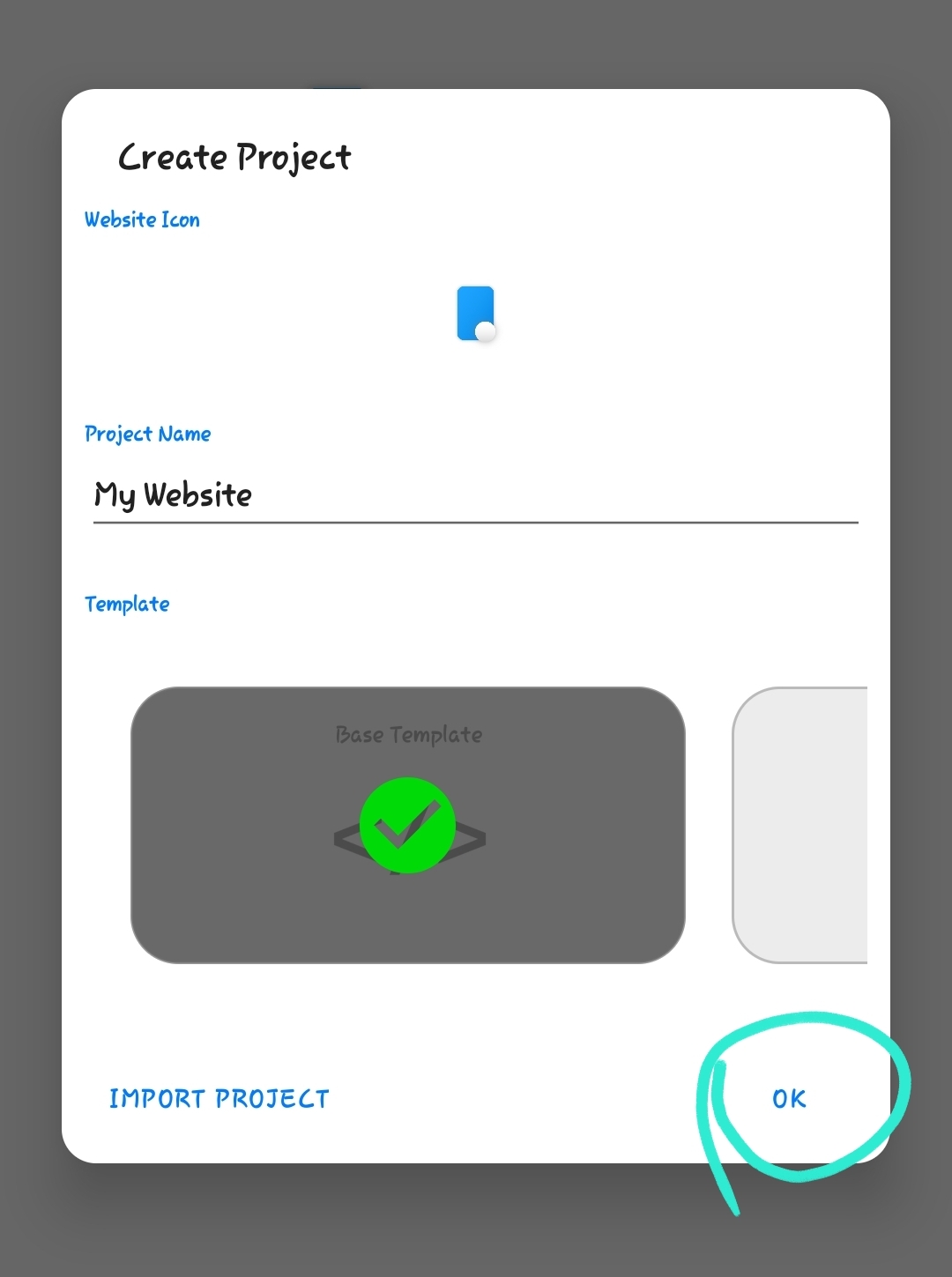This screenshot has width=952, height=1277.
Task: Tap the Import Project button
Action: point(219,1098)
